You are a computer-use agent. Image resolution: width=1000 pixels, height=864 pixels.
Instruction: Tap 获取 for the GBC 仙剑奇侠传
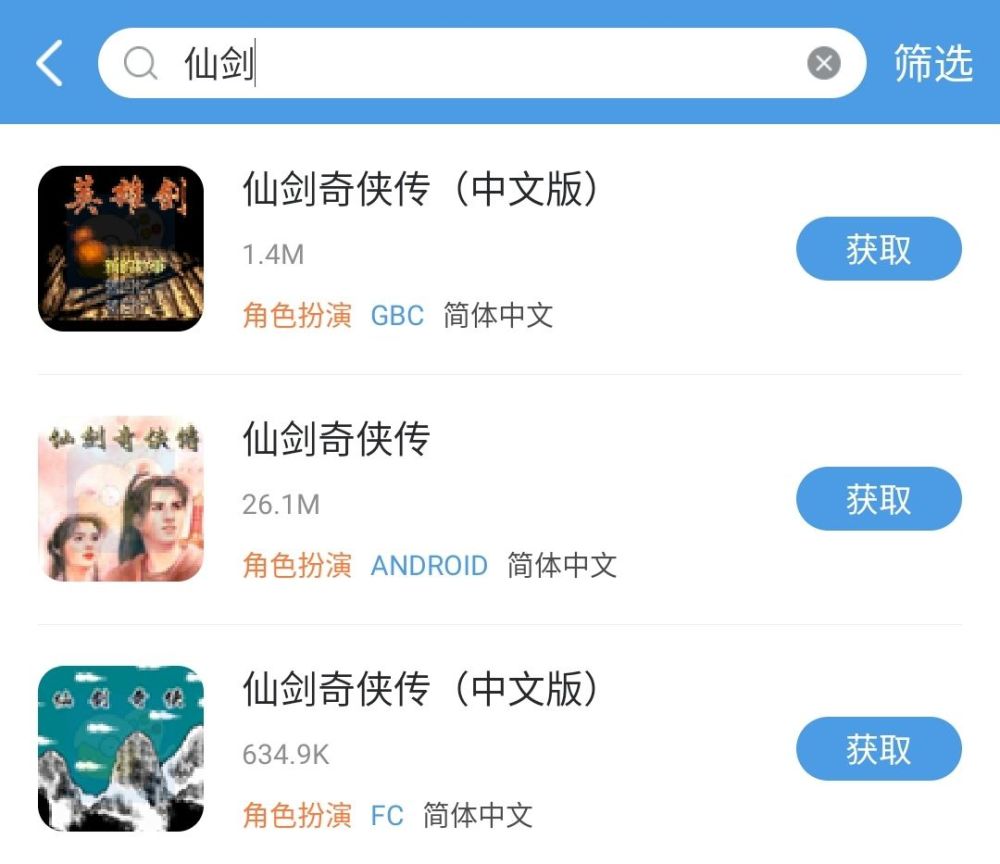point(878,249)
